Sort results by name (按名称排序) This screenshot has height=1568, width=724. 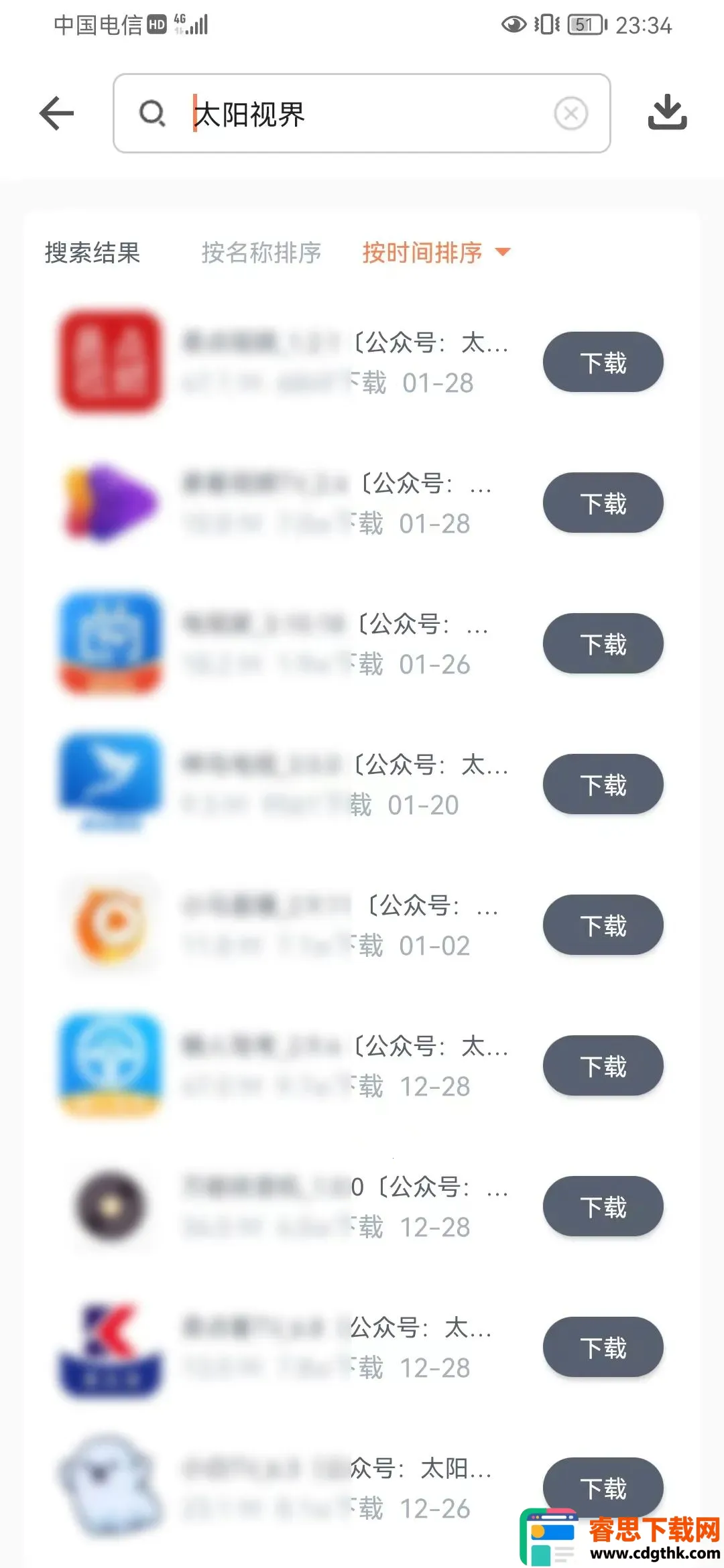[x=261, y=253]
